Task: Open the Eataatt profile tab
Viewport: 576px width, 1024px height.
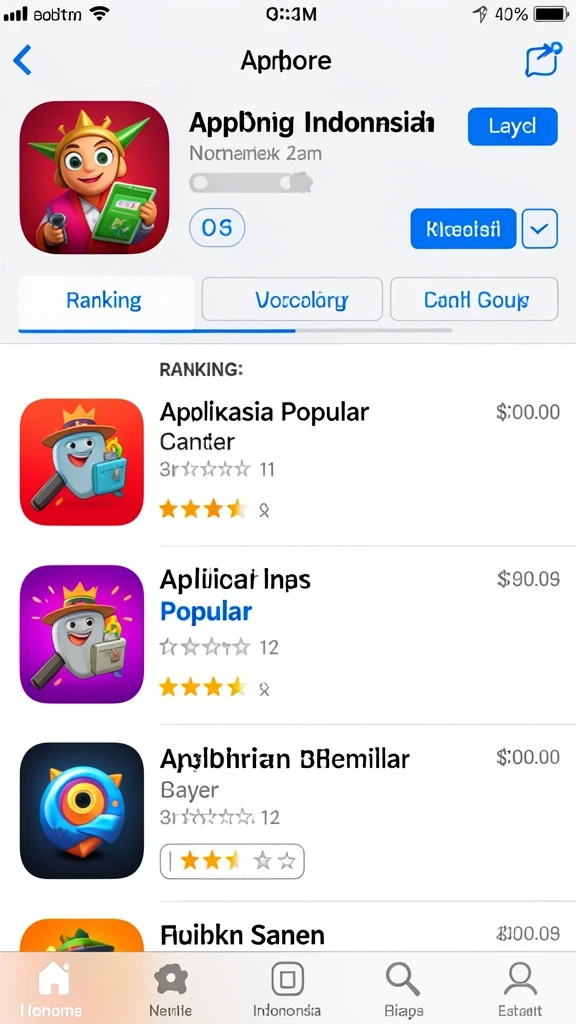Action: [520, 989]
